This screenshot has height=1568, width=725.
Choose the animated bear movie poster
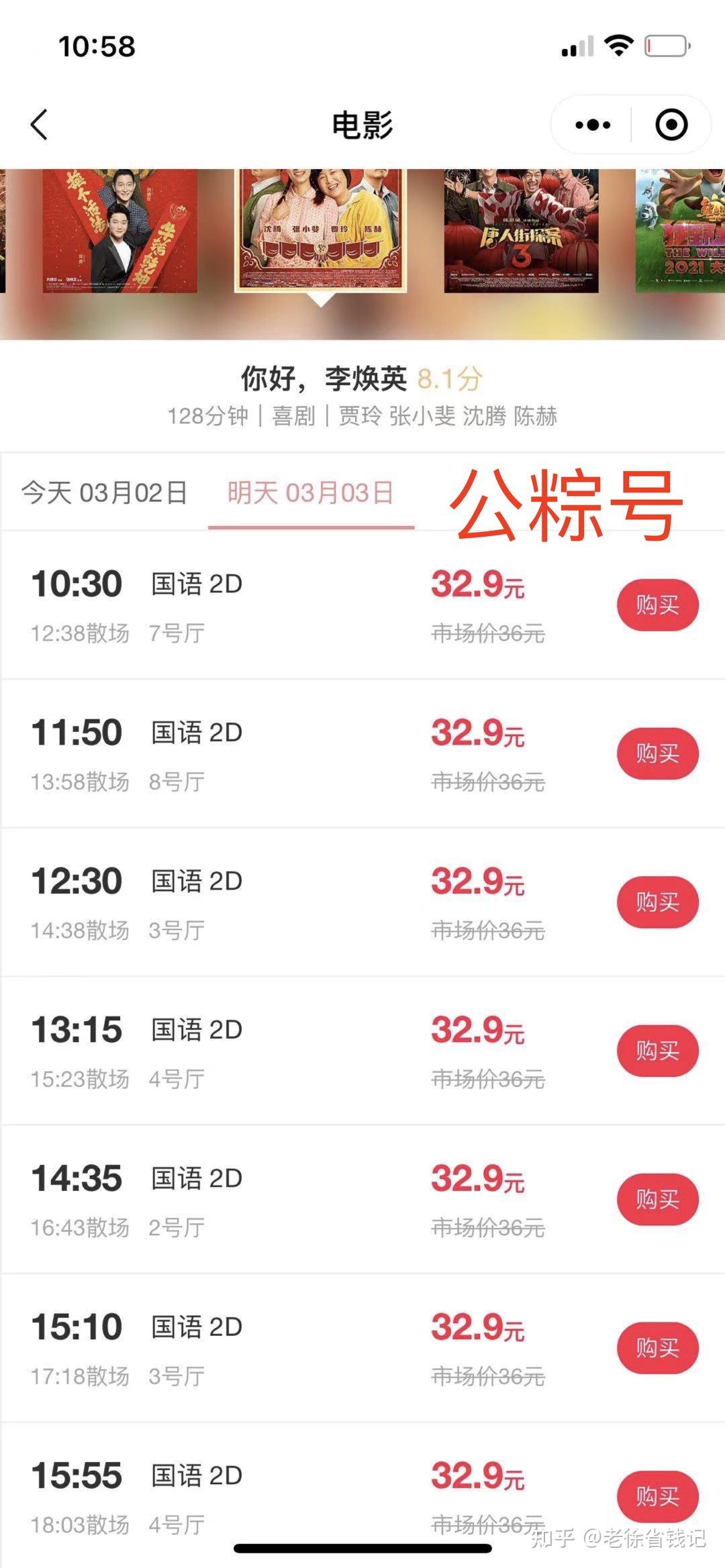coord(681,230)
